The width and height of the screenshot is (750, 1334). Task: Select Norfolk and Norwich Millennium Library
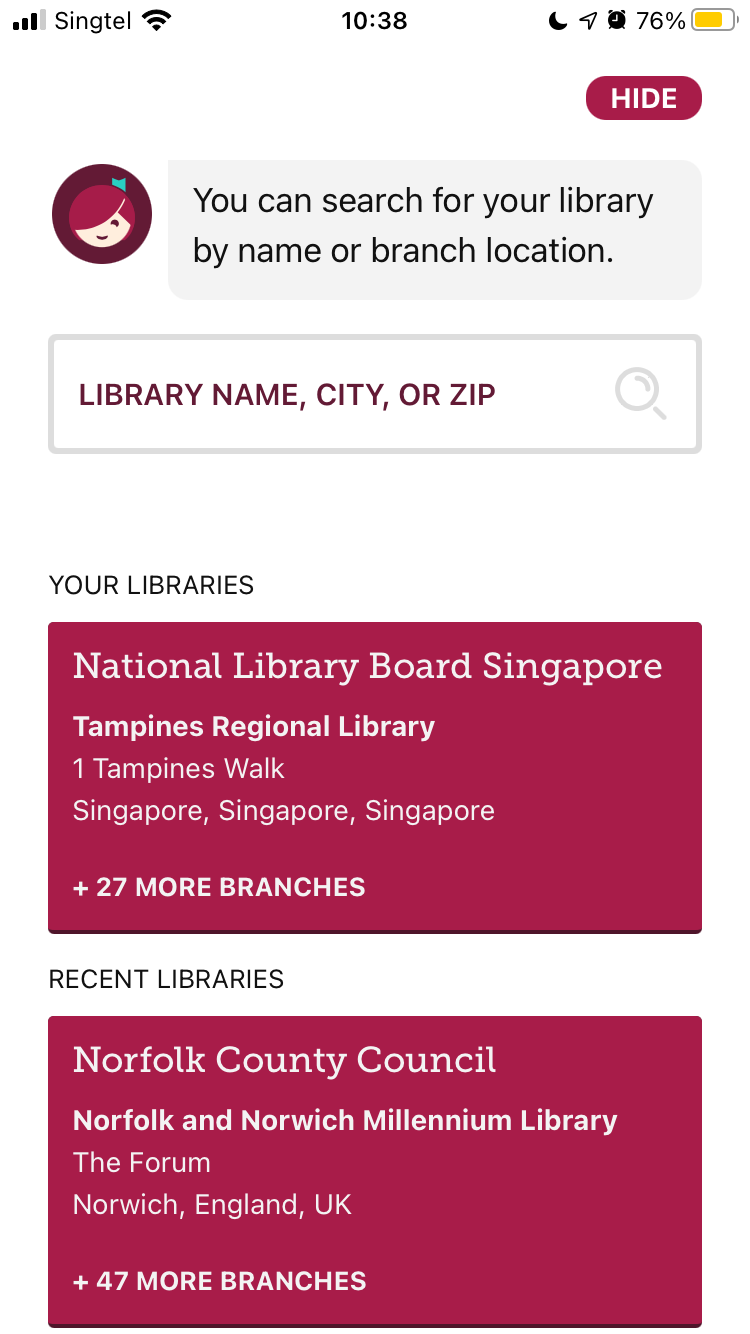click(x=344, y=1120)
